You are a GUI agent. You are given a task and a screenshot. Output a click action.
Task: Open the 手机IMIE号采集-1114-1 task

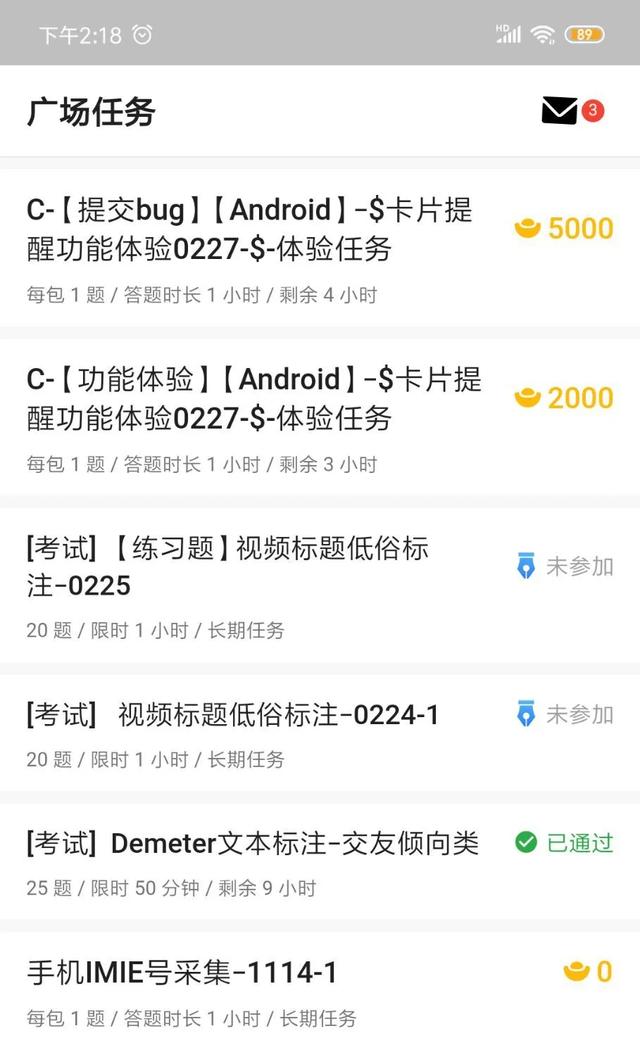click(x=182, y=972)
